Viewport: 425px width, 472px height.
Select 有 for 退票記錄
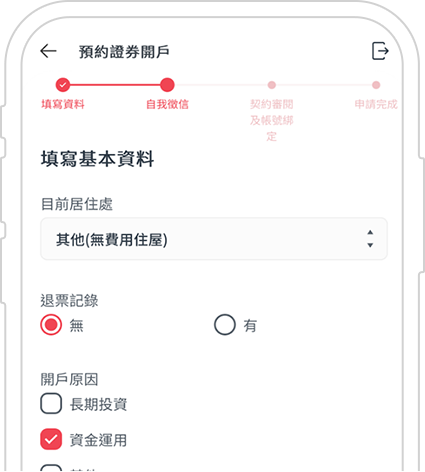click(225, 325)
